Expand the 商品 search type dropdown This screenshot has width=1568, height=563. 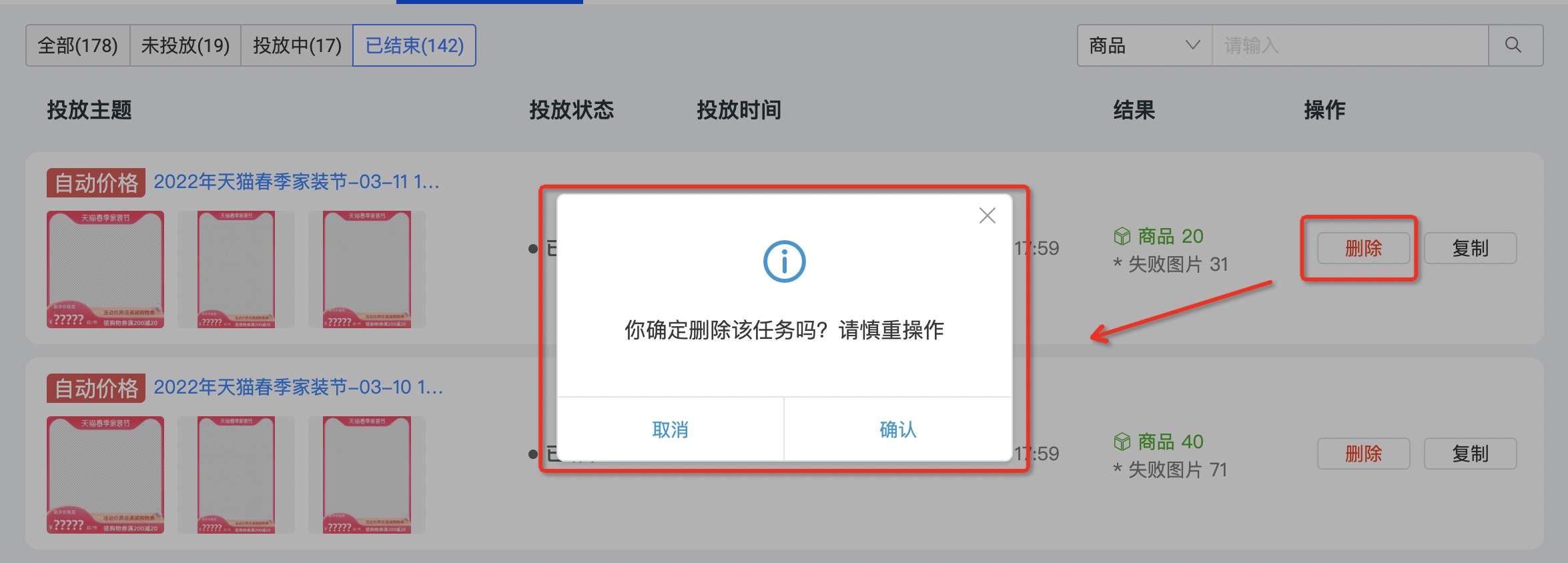point(1144,45)
